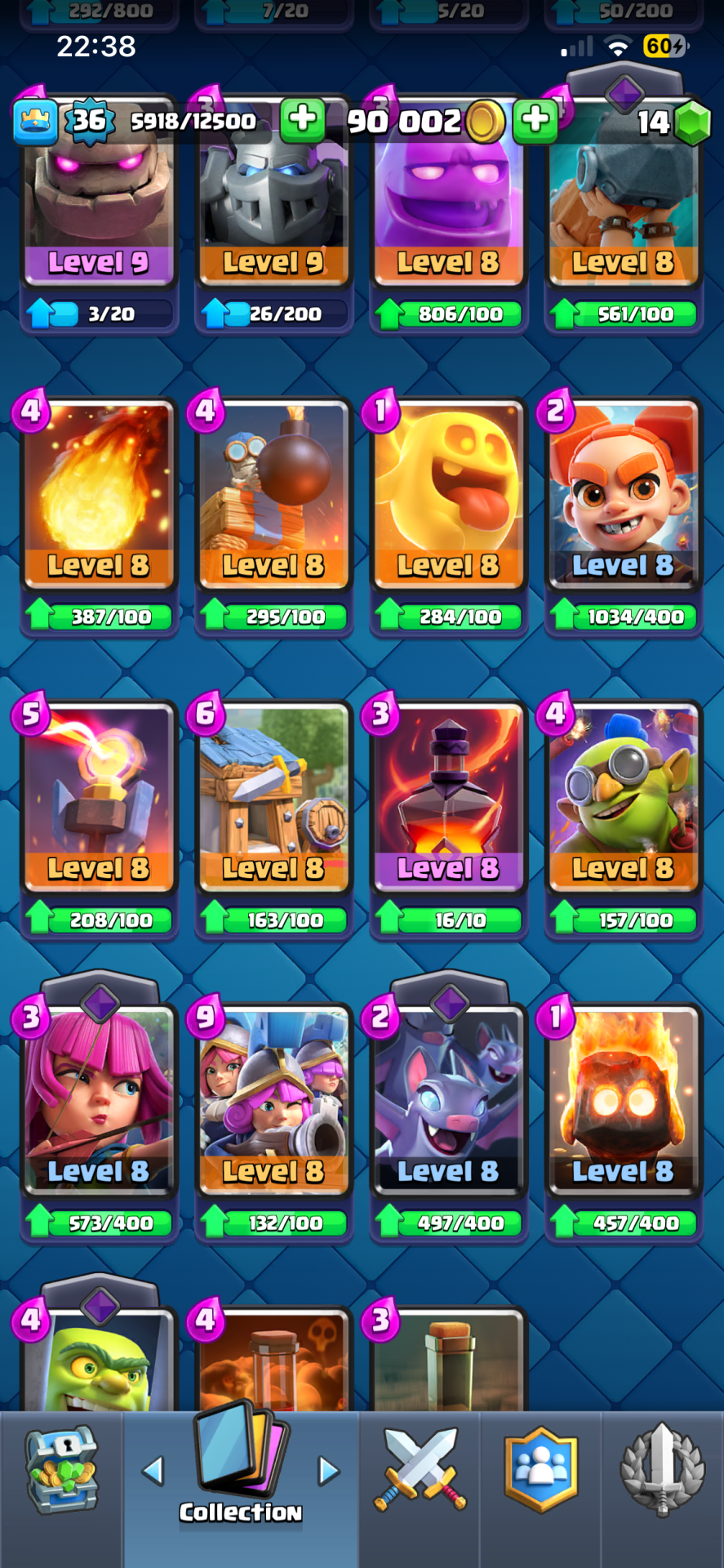The height and width of the screenshot is (1568, 724).
Task: Open the Clan social tab
Action: pos(541,1471)
